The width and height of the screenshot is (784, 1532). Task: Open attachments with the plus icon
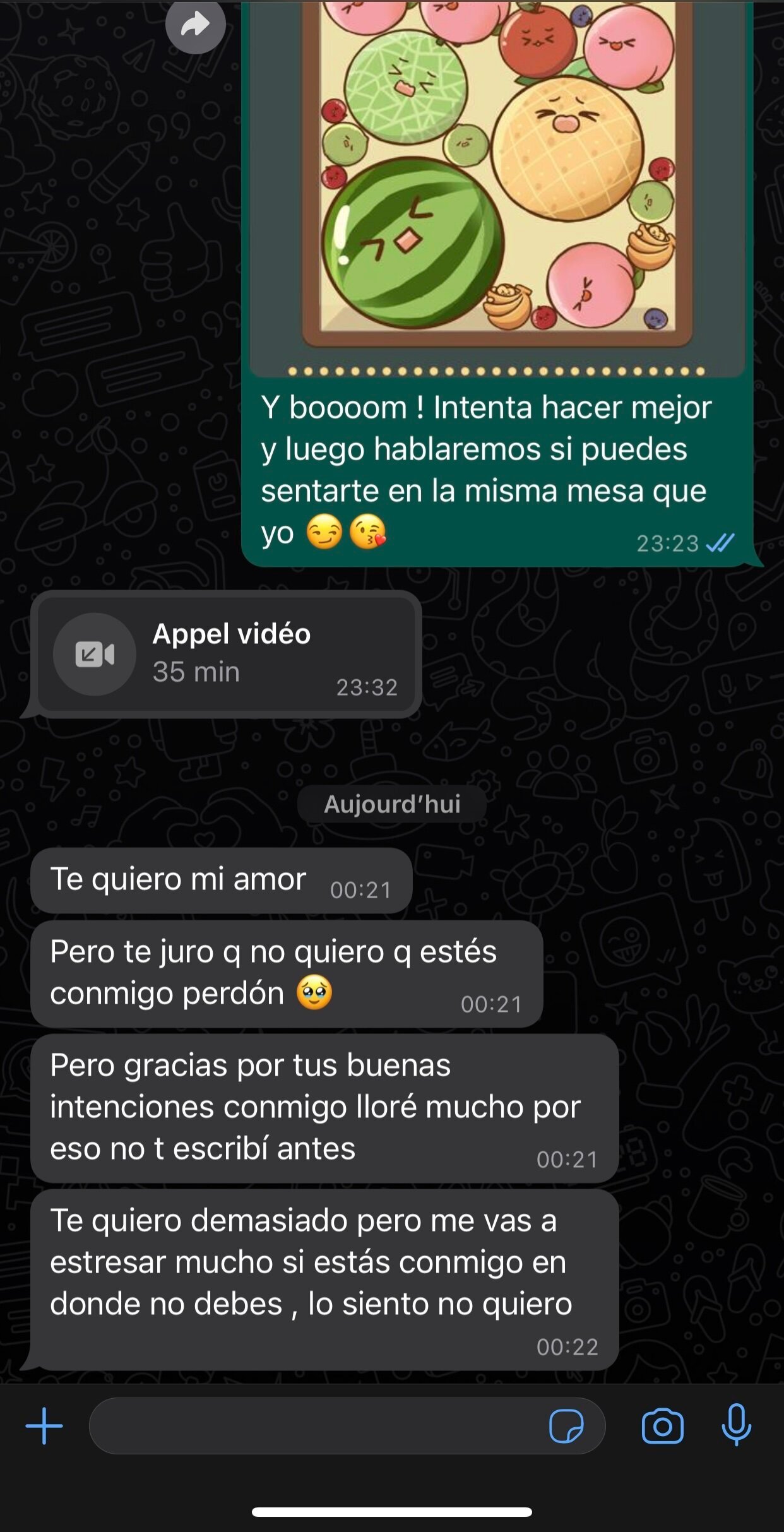[44, 1426]
